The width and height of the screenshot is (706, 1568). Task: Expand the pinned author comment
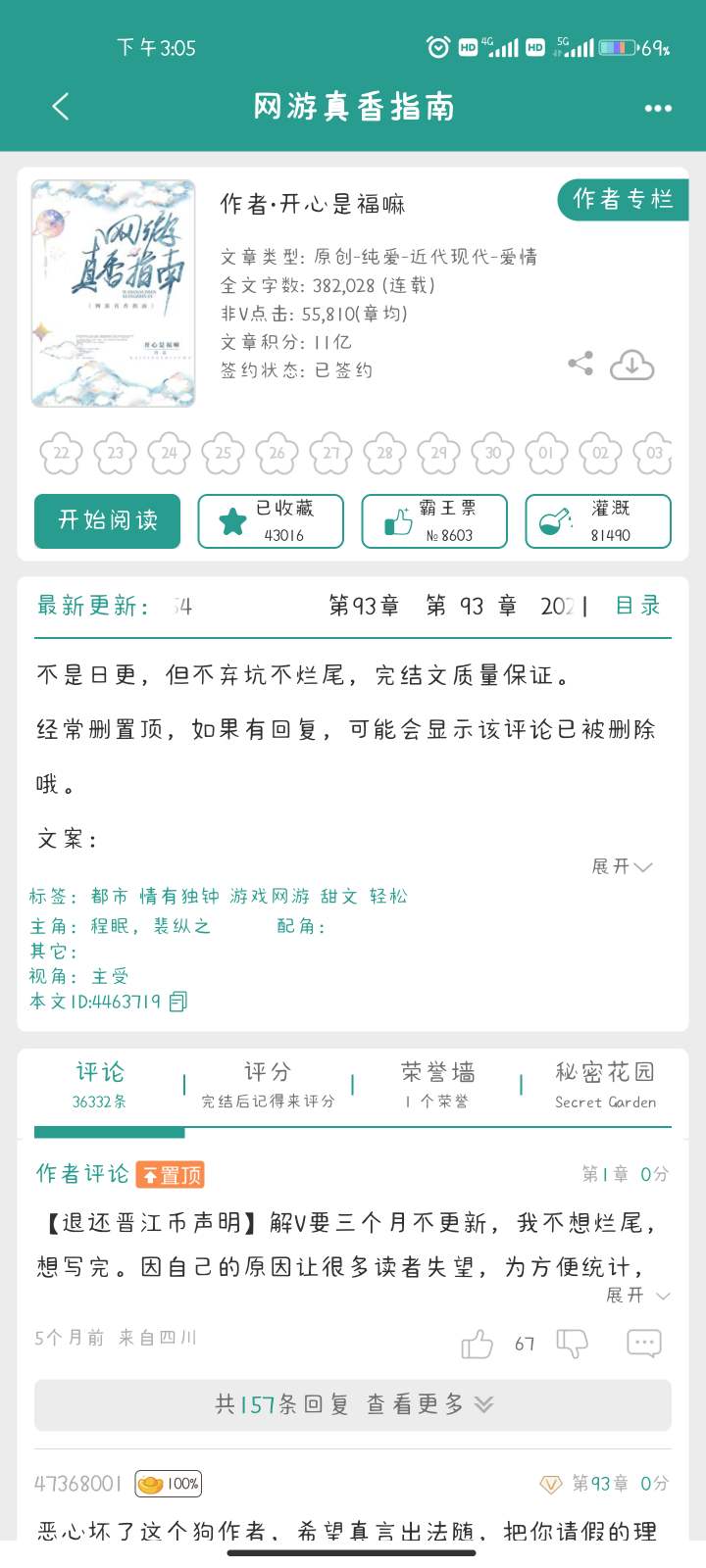(x=637, y=1296)
